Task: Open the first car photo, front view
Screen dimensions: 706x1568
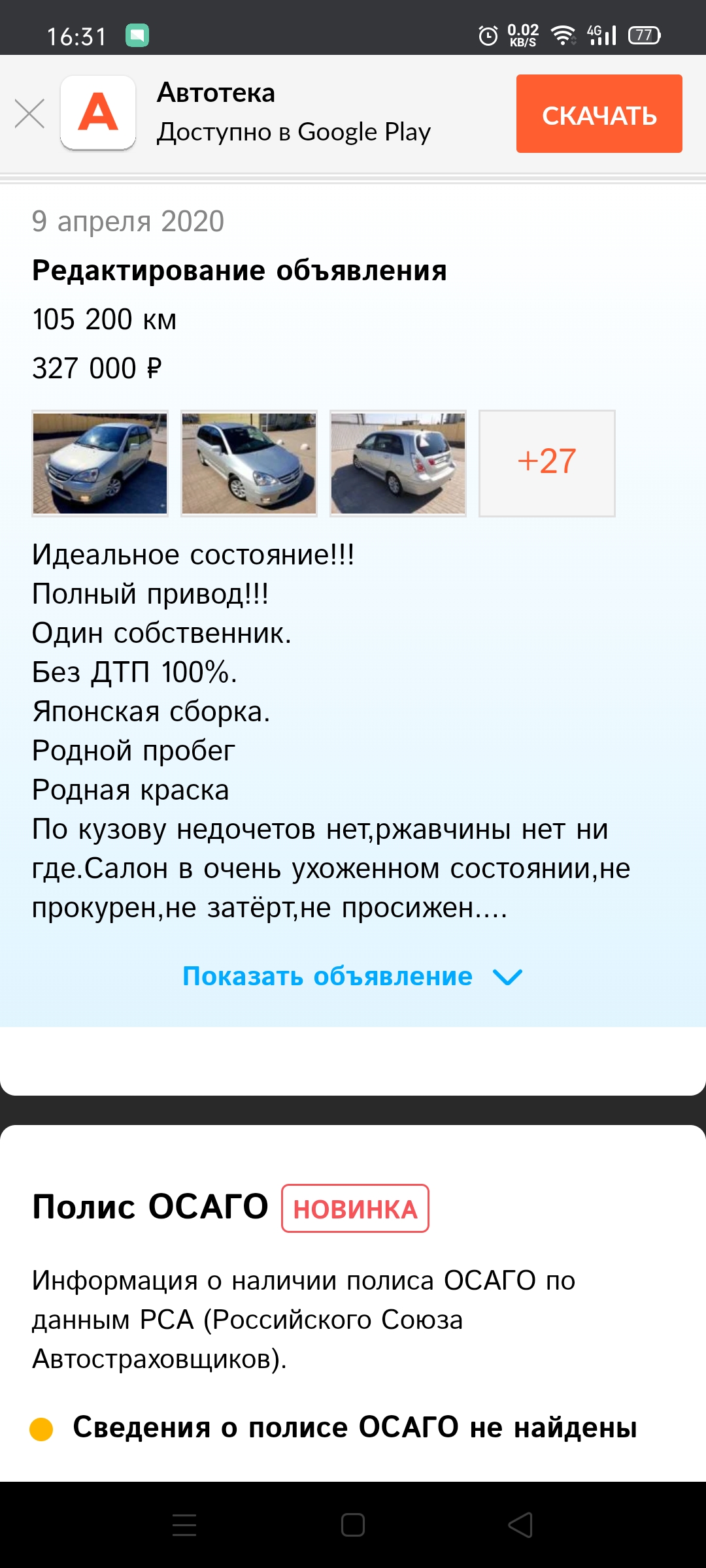Action: pos(100,463)
